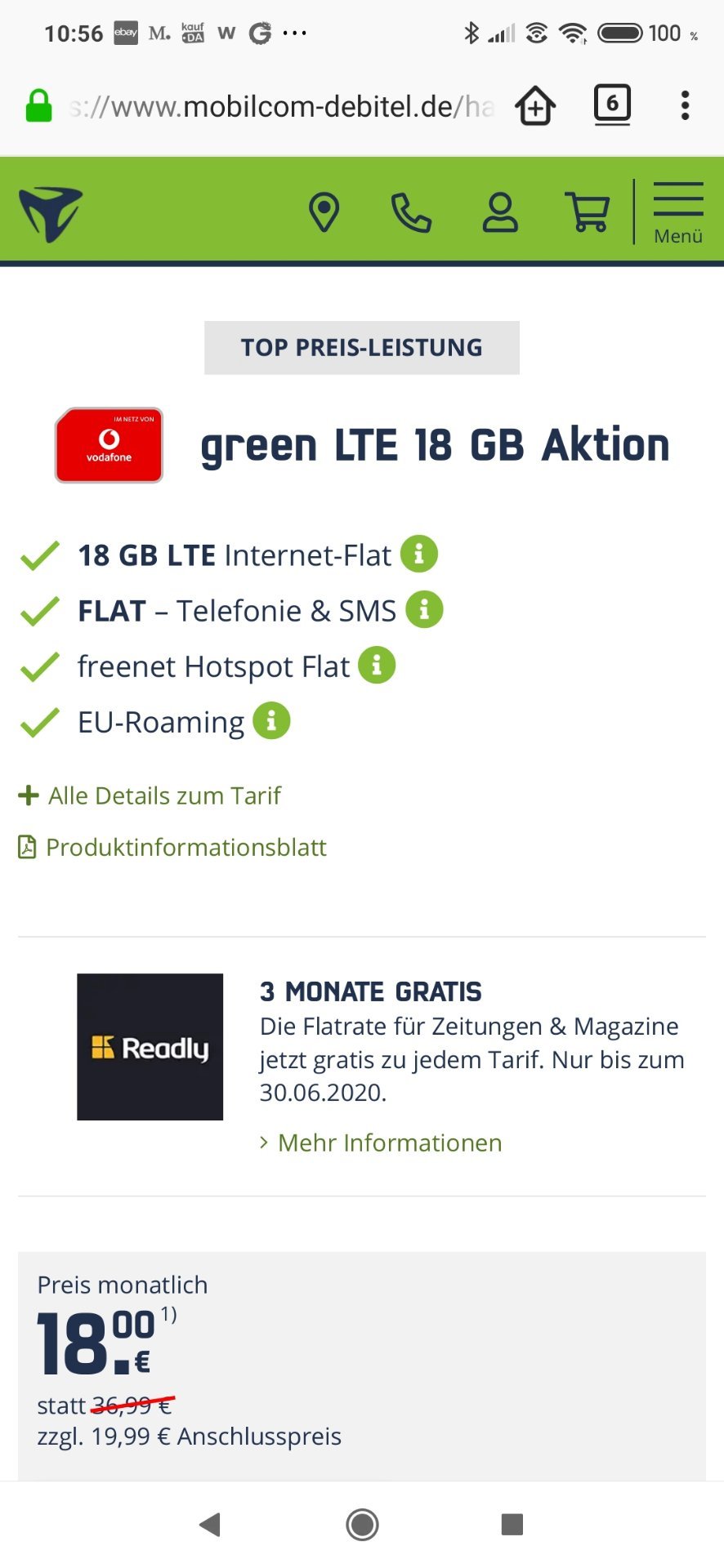
Task: Open the Menü hamburger menu
Action: click(x=678, y=212)
